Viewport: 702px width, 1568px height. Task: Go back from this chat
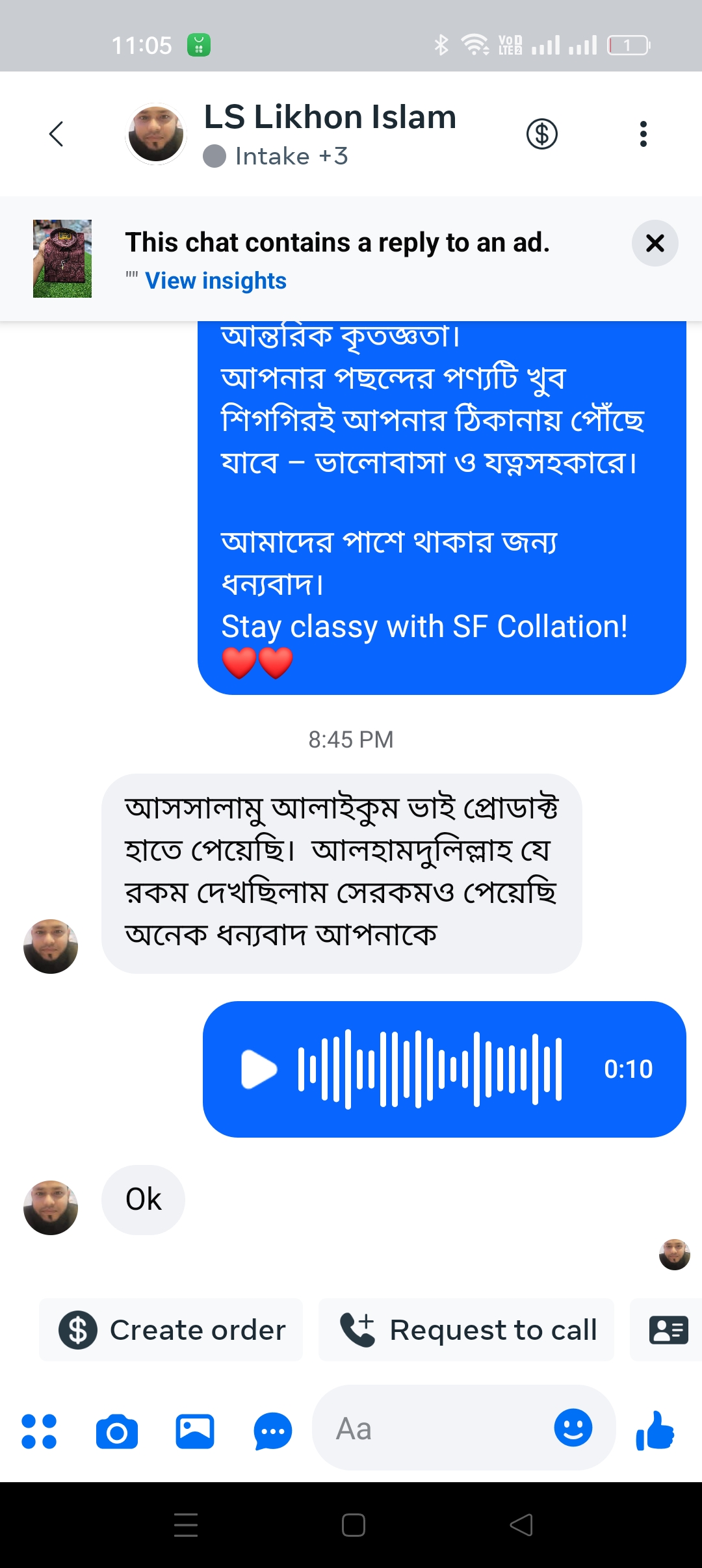[x=57, y=134]
